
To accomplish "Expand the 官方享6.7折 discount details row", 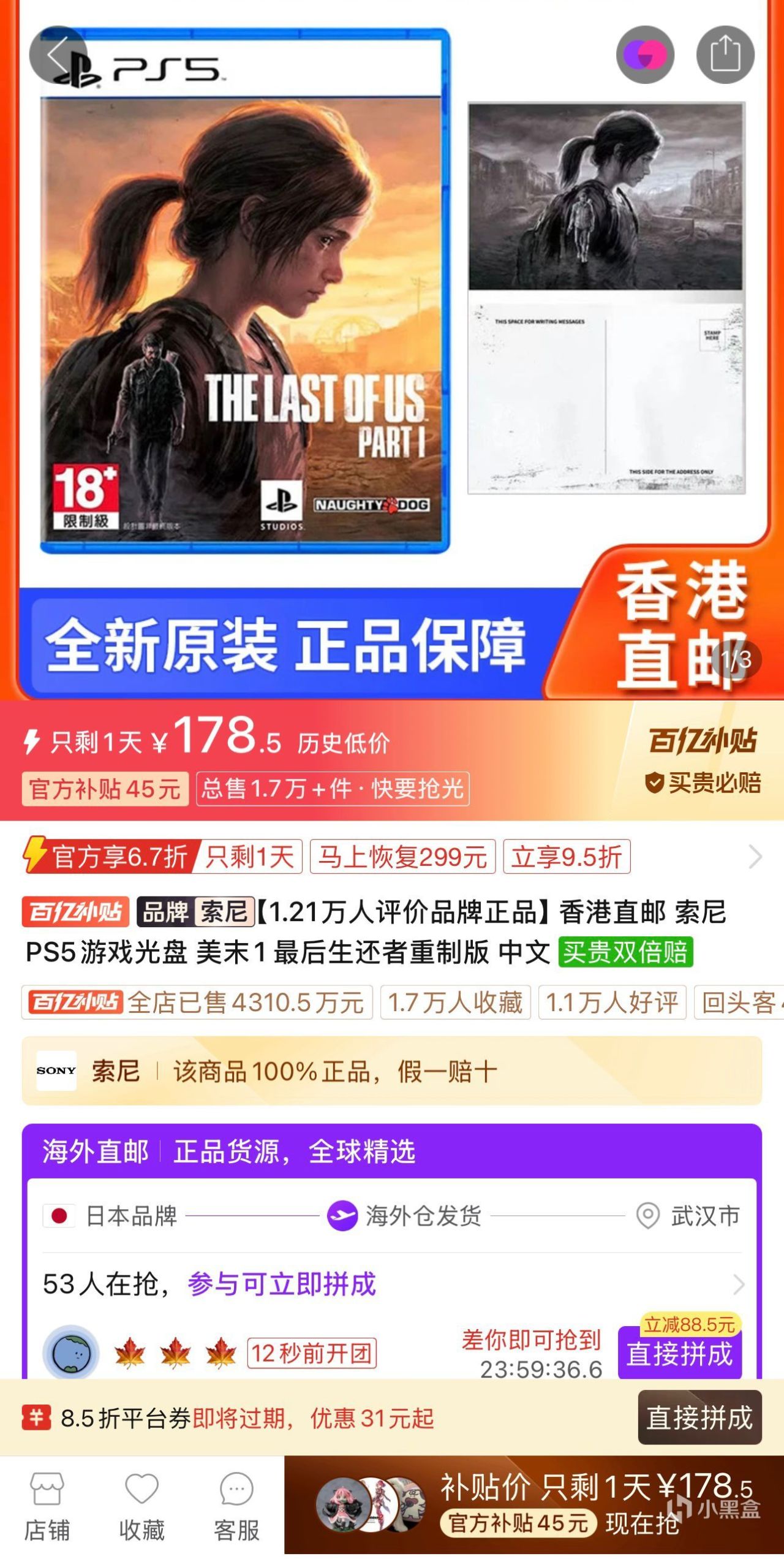I will [x=755, y=856].
